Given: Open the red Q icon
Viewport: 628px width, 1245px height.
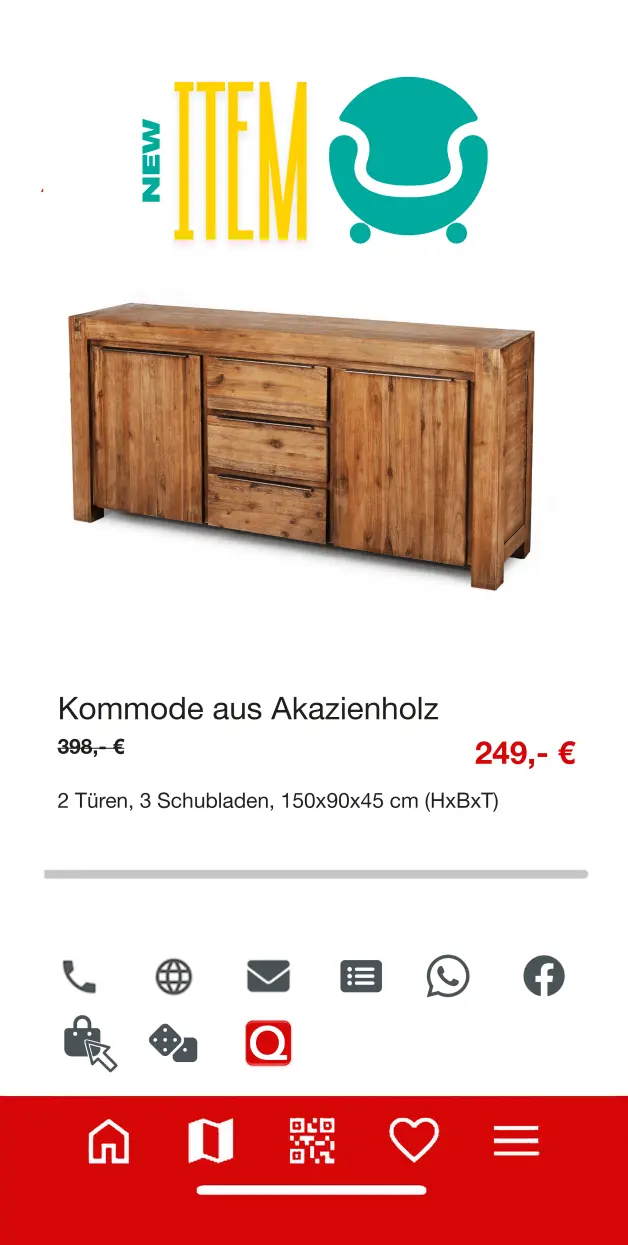Looking at the screenshot, I should pos(268,1043).
